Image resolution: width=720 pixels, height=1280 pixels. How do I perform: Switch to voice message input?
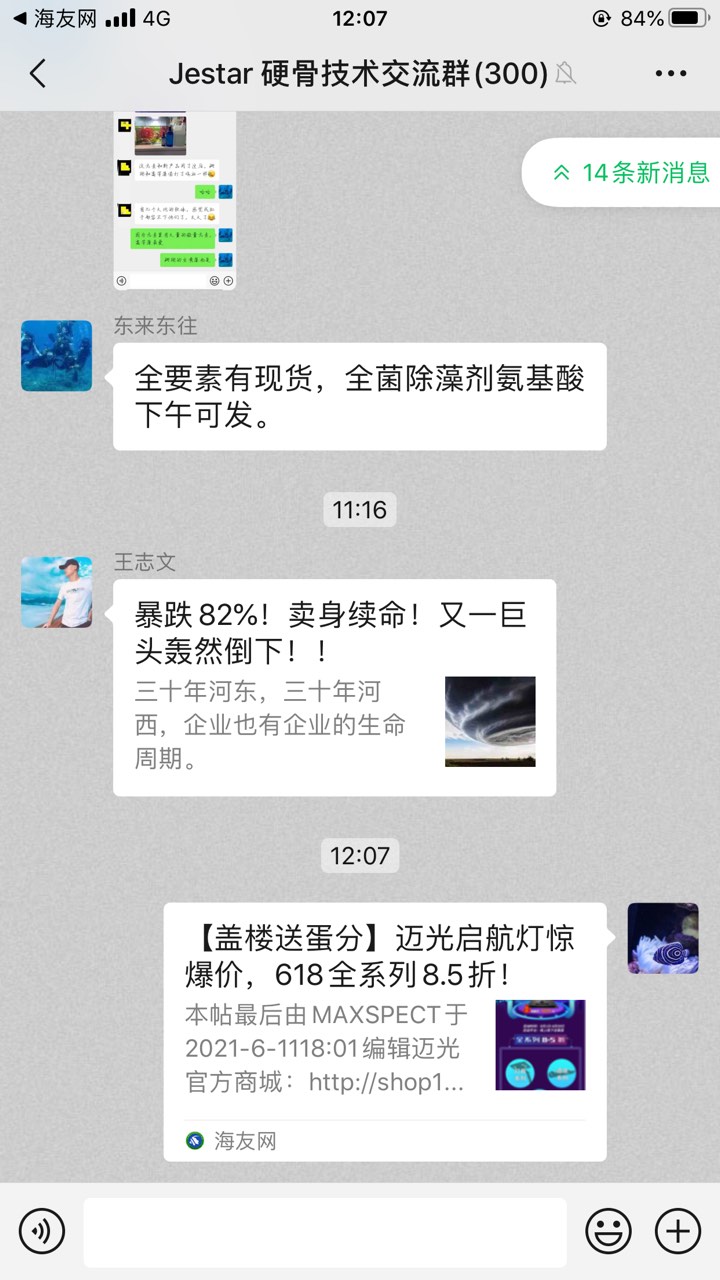point(42,1230)
